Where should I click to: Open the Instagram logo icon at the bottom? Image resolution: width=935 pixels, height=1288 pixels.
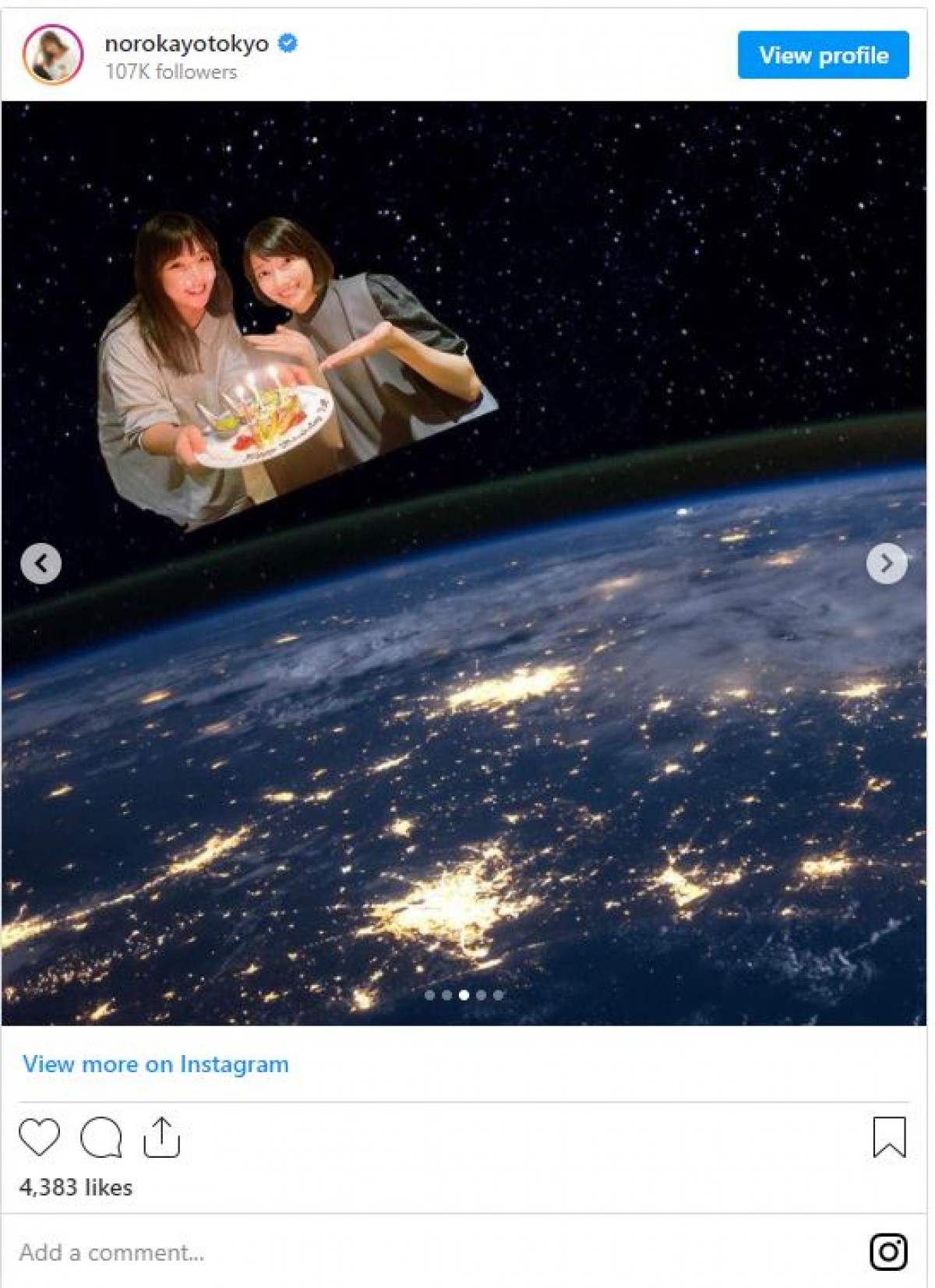point(888,1252)
